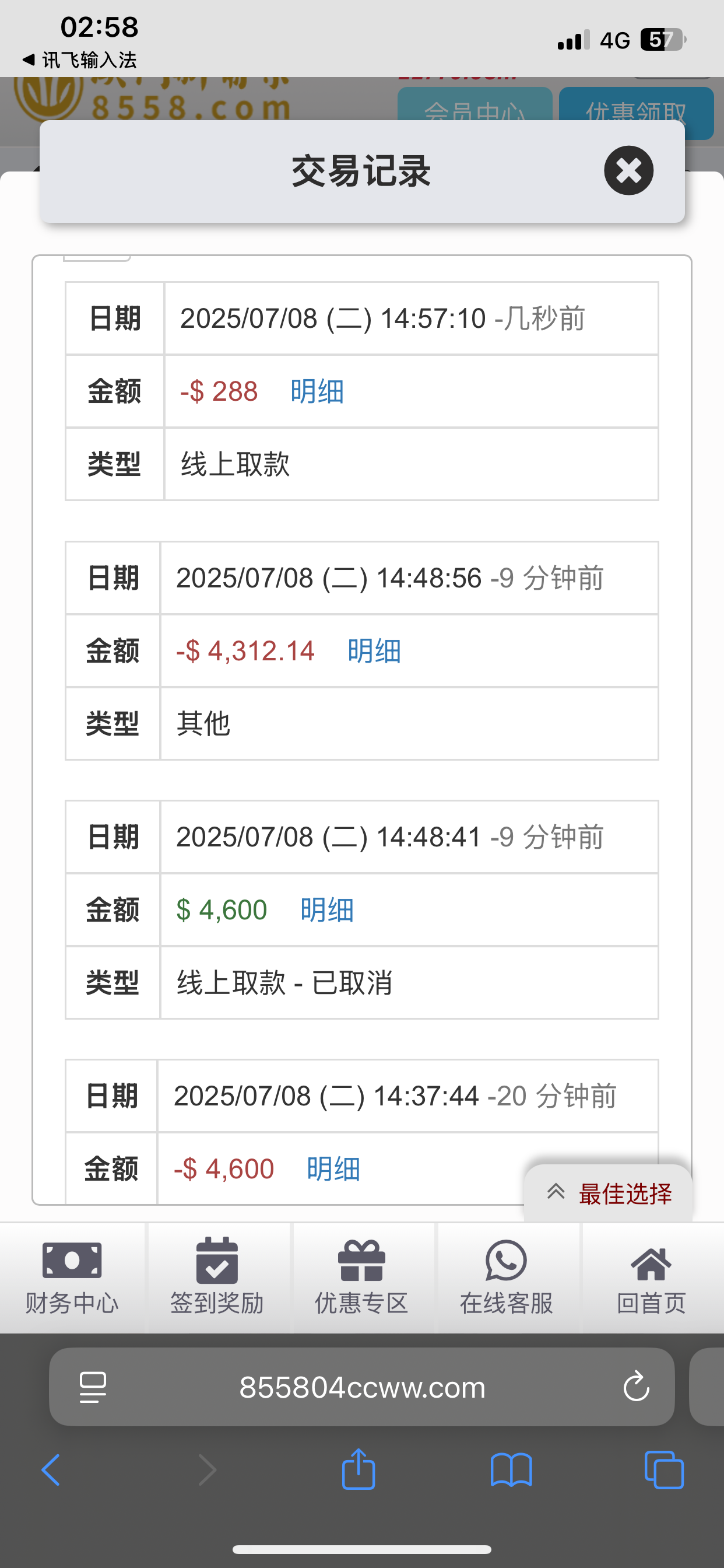Go back using the browser back arrow
Image resolution: width=724 pixels, height=1568 pixels.
(x=51, y=1467)
